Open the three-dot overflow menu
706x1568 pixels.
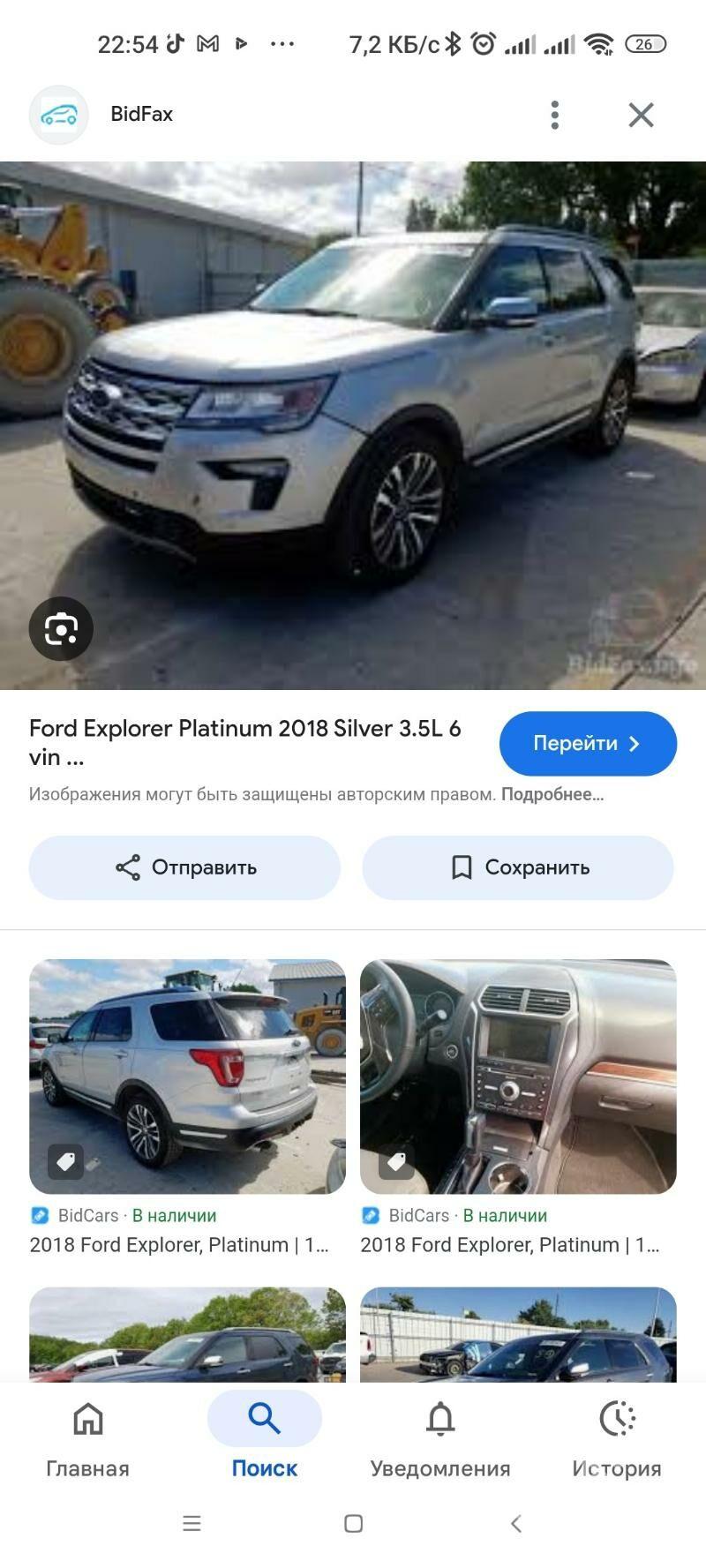555,115
